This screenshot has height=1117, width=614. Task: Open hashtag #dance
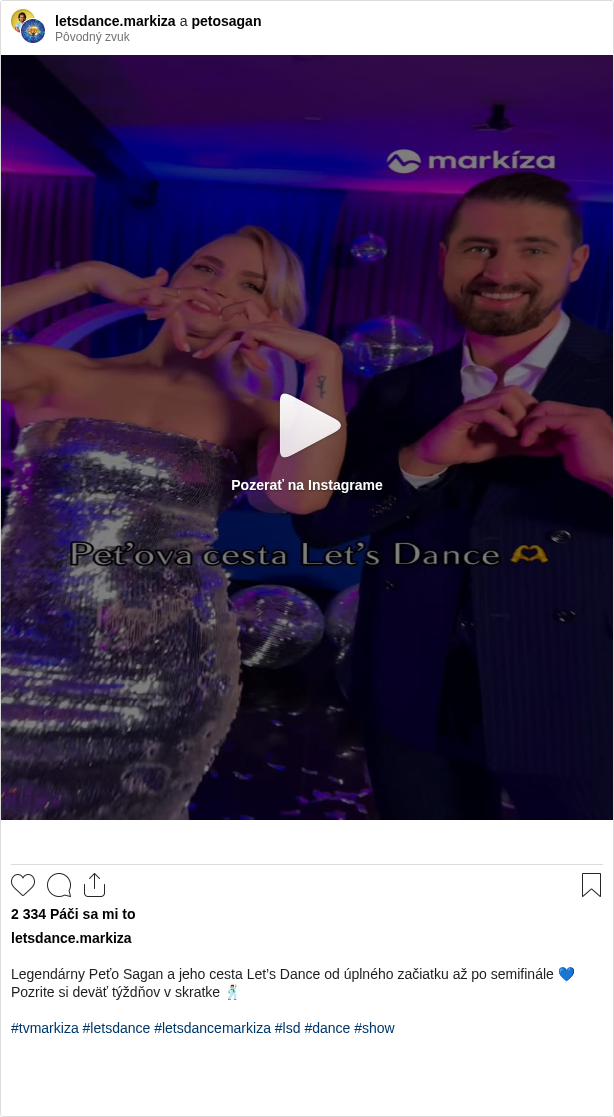[327, 1028]
